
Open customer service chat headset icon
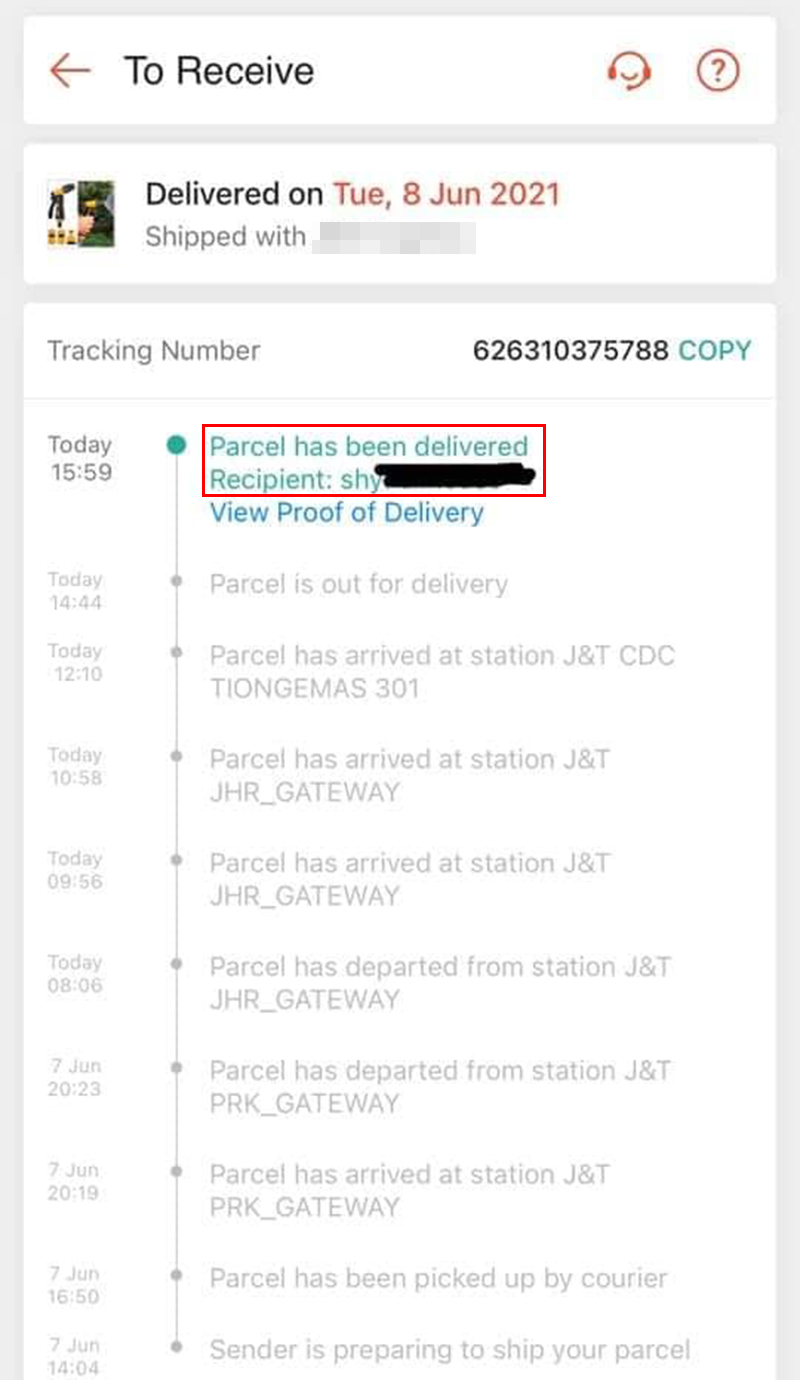[630, 71]
